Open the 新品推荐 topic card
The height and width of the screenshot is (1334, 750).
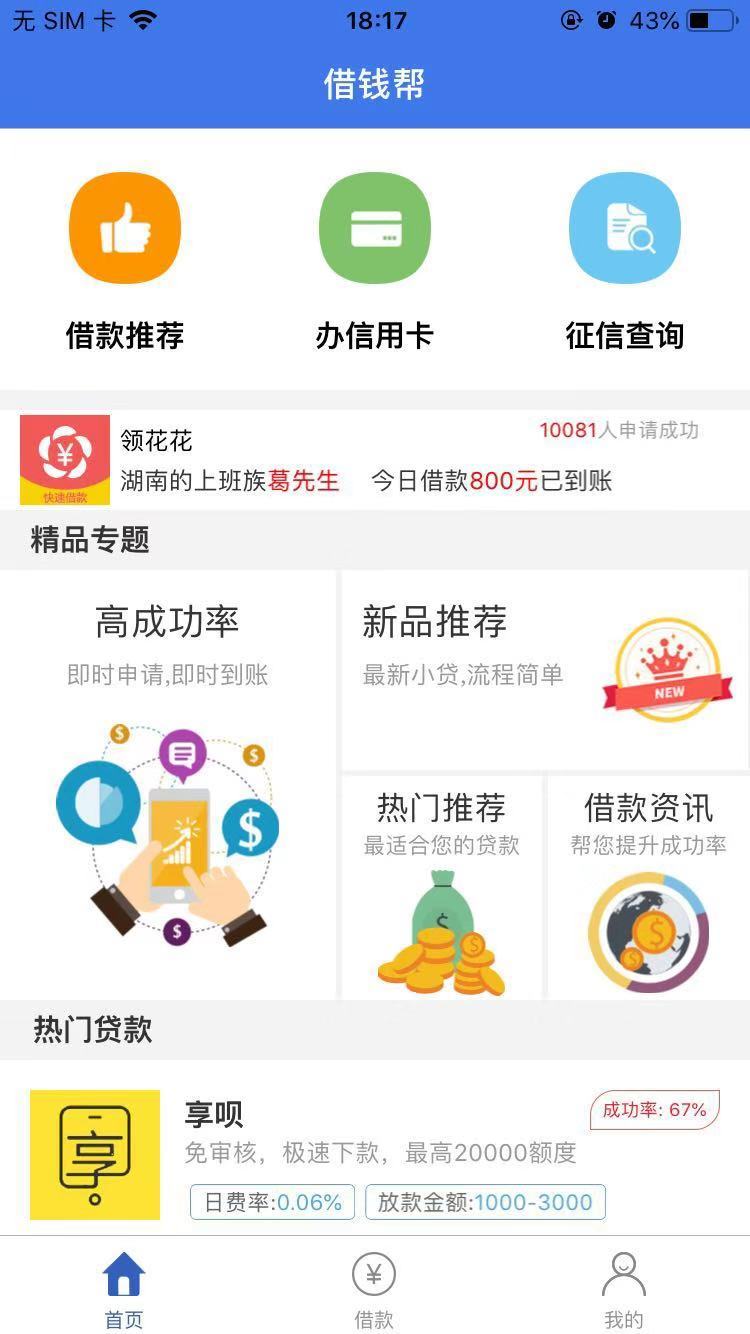click(545, 670)
